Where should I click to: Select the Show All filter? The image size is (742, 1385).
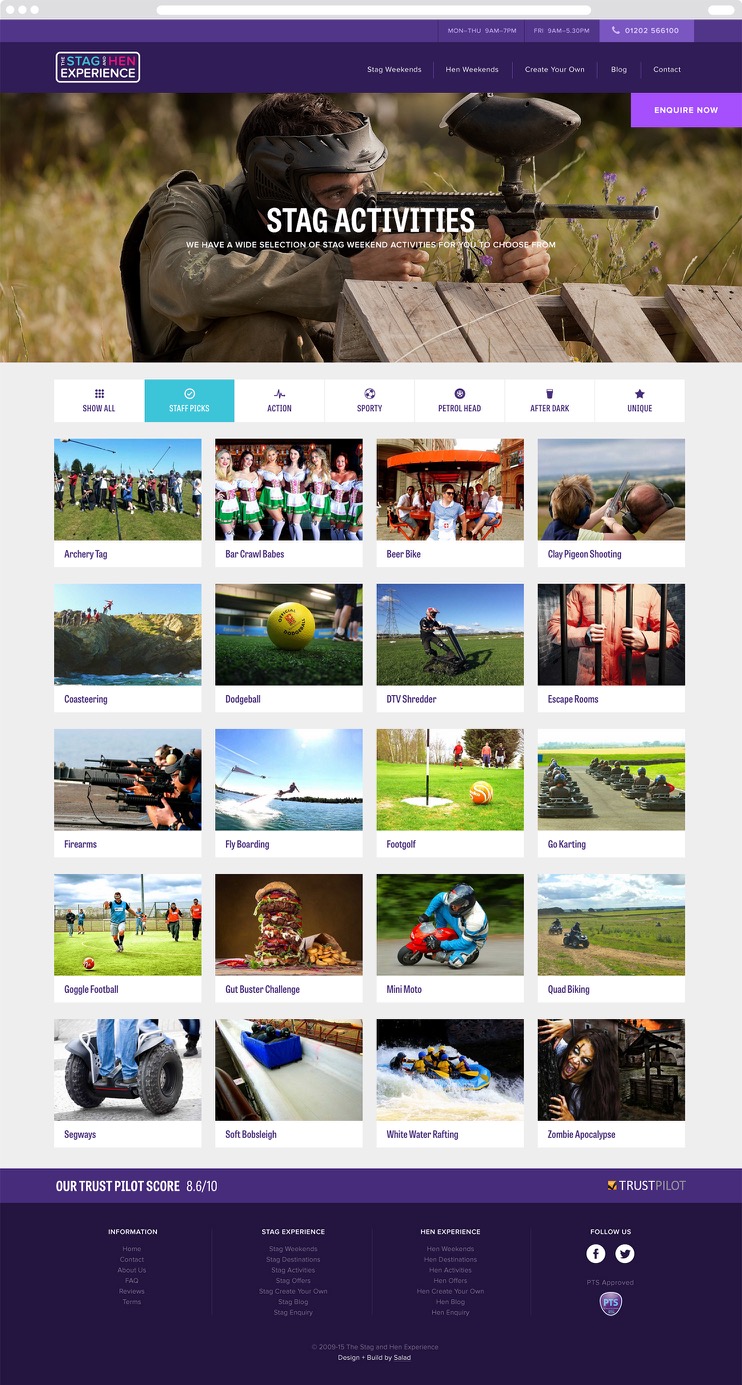[x=99, y=401]
